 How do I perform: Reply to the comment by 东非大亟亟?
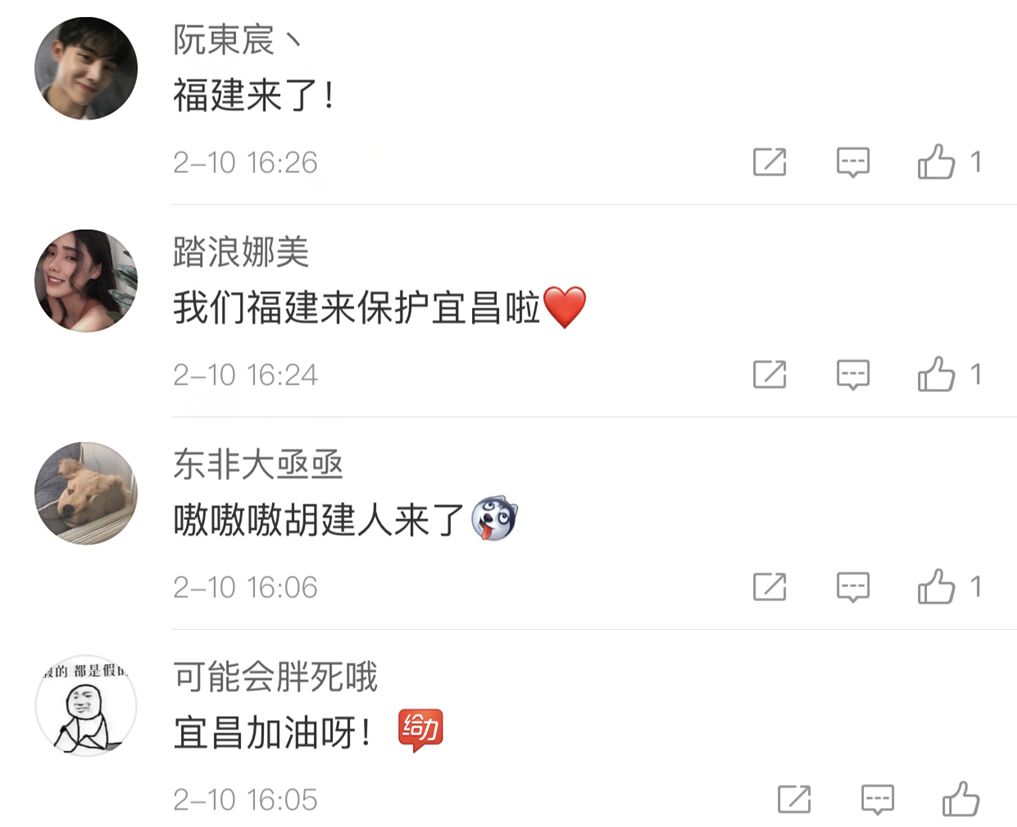tap(853, 587)
